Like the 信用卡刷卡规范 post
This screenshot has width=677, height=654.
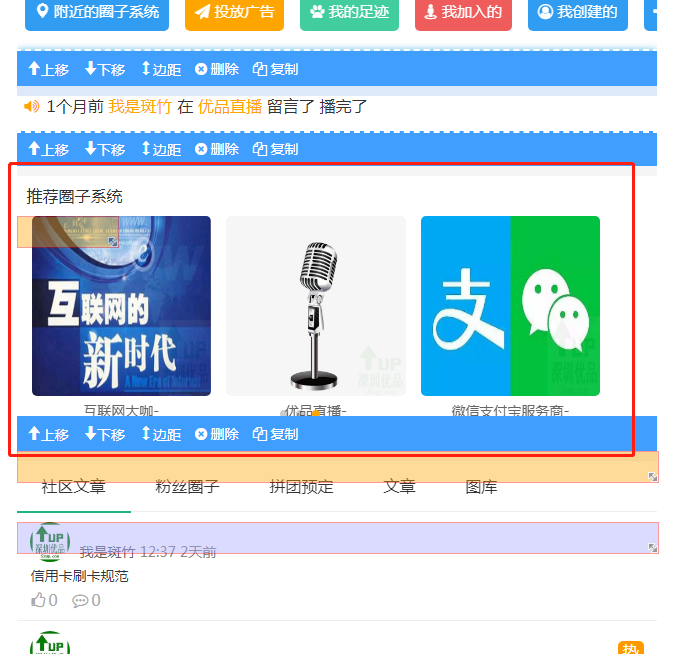pyautogui.click(x=44, y=600)
